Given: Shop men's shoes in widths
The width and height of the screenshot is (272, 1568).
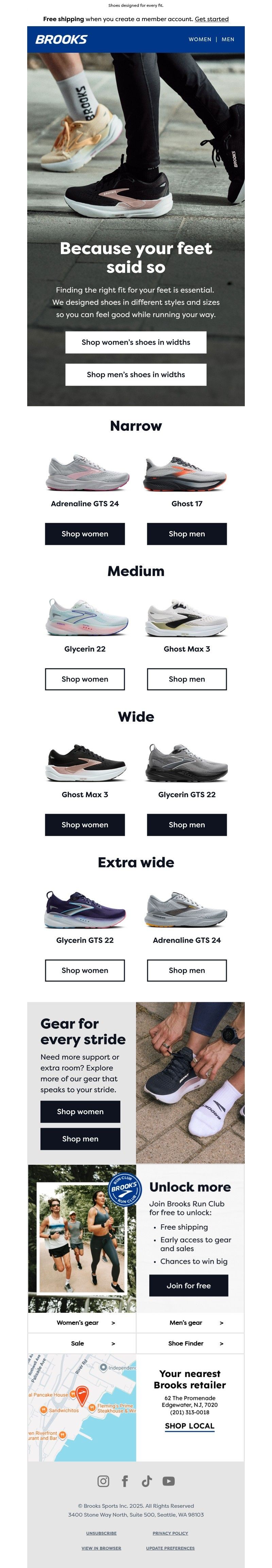Looking at the screenshot, I should (x=136, y=374).
